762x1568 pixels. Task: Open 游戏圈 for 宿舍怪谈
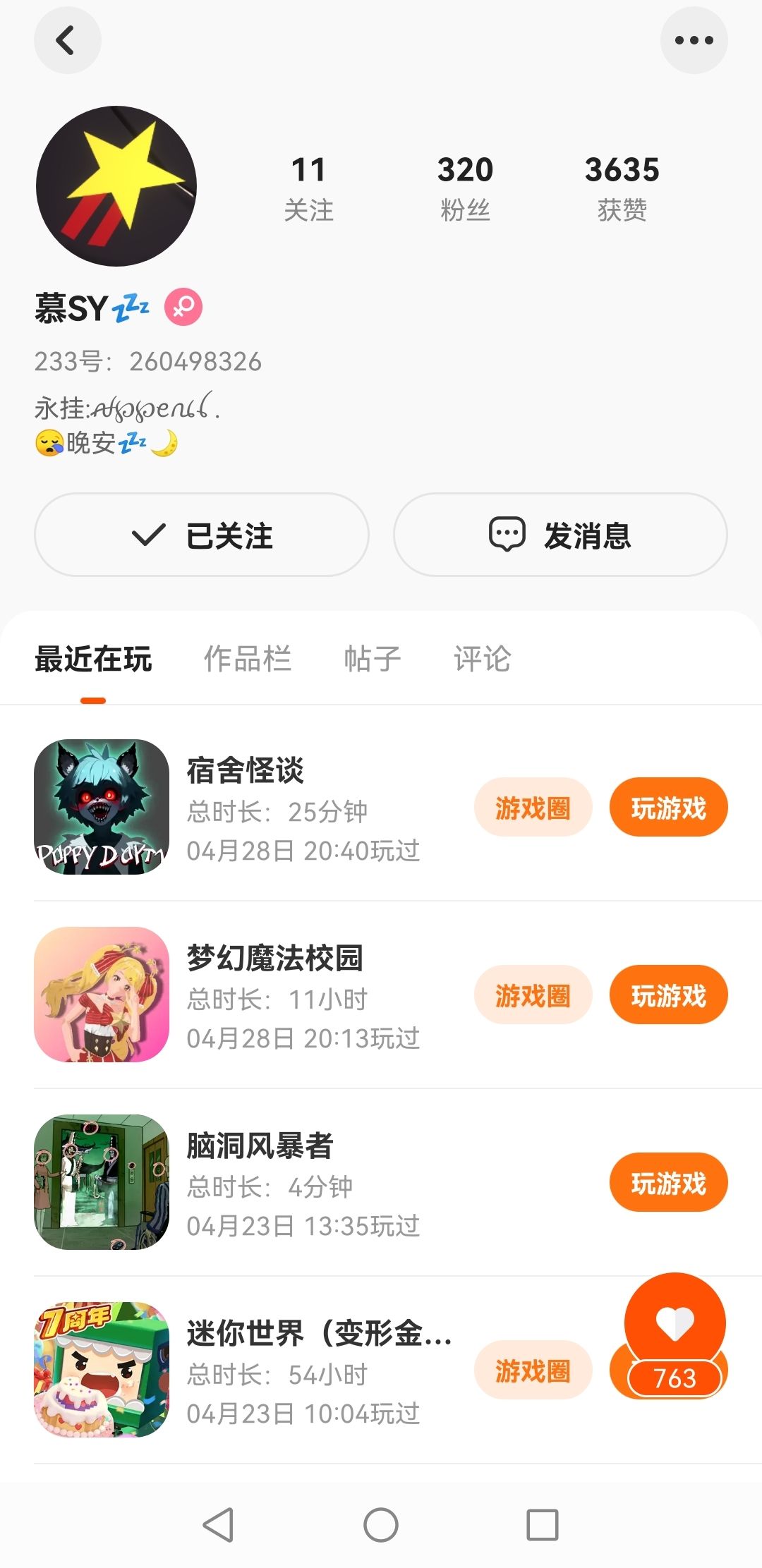[533, 808]
